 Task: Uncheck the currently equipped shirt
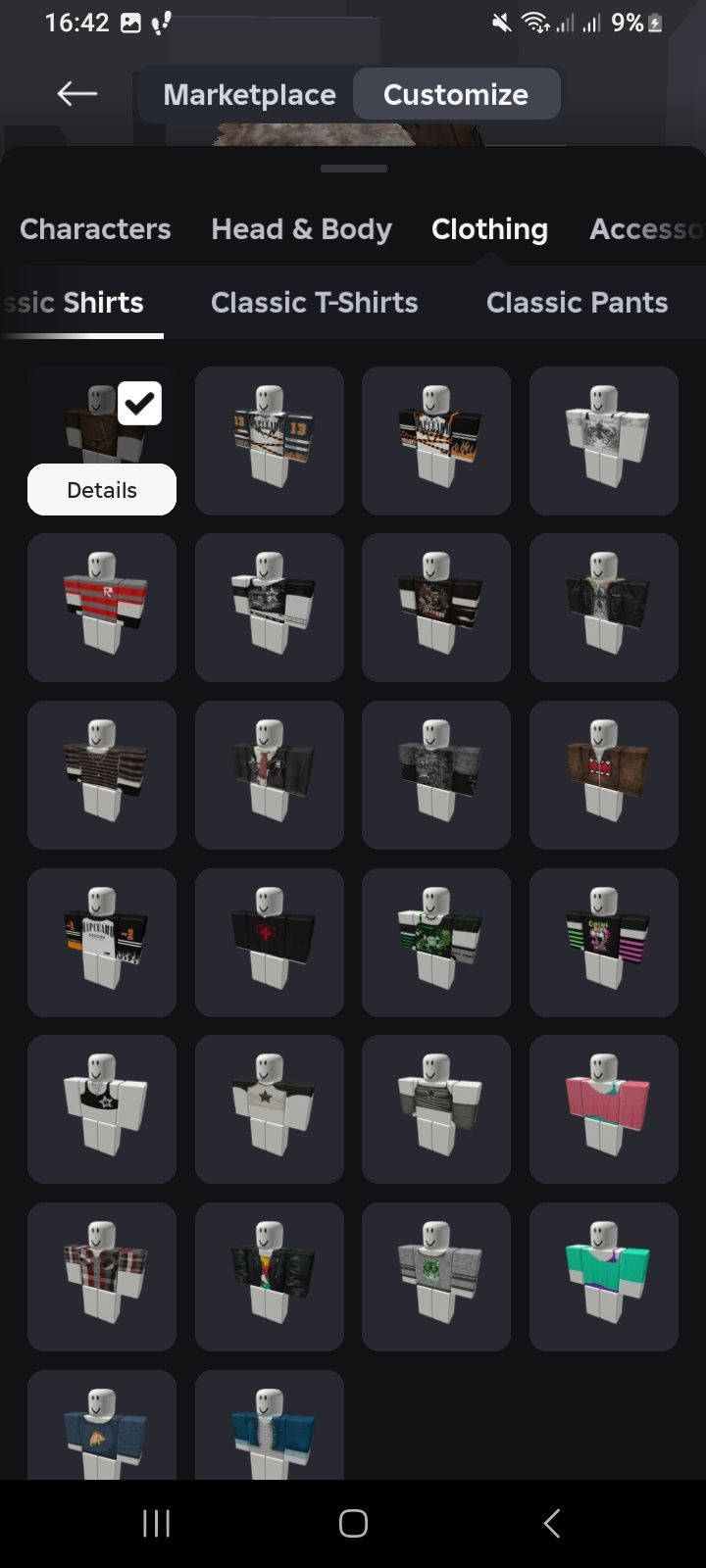[139, 403]
